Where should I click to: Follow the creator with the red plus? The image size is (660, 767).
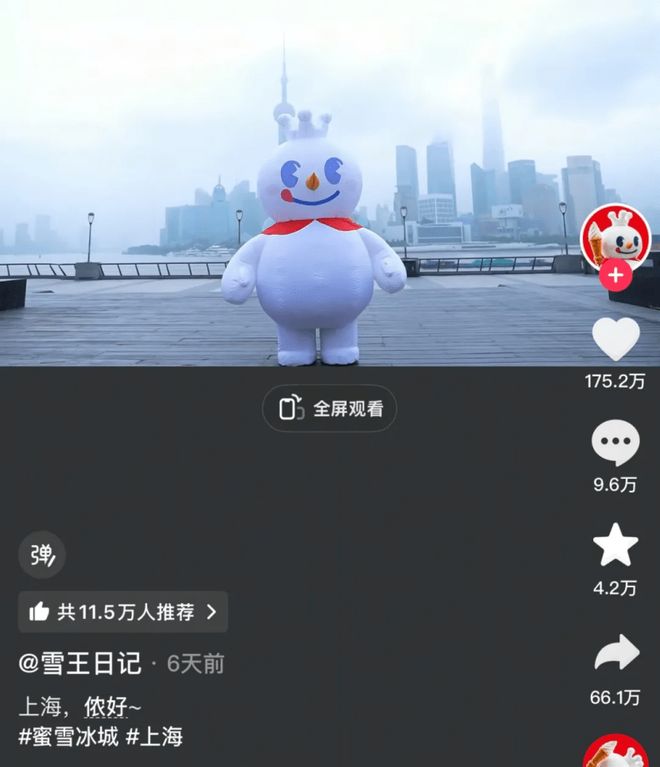click(x=616, y=275)
